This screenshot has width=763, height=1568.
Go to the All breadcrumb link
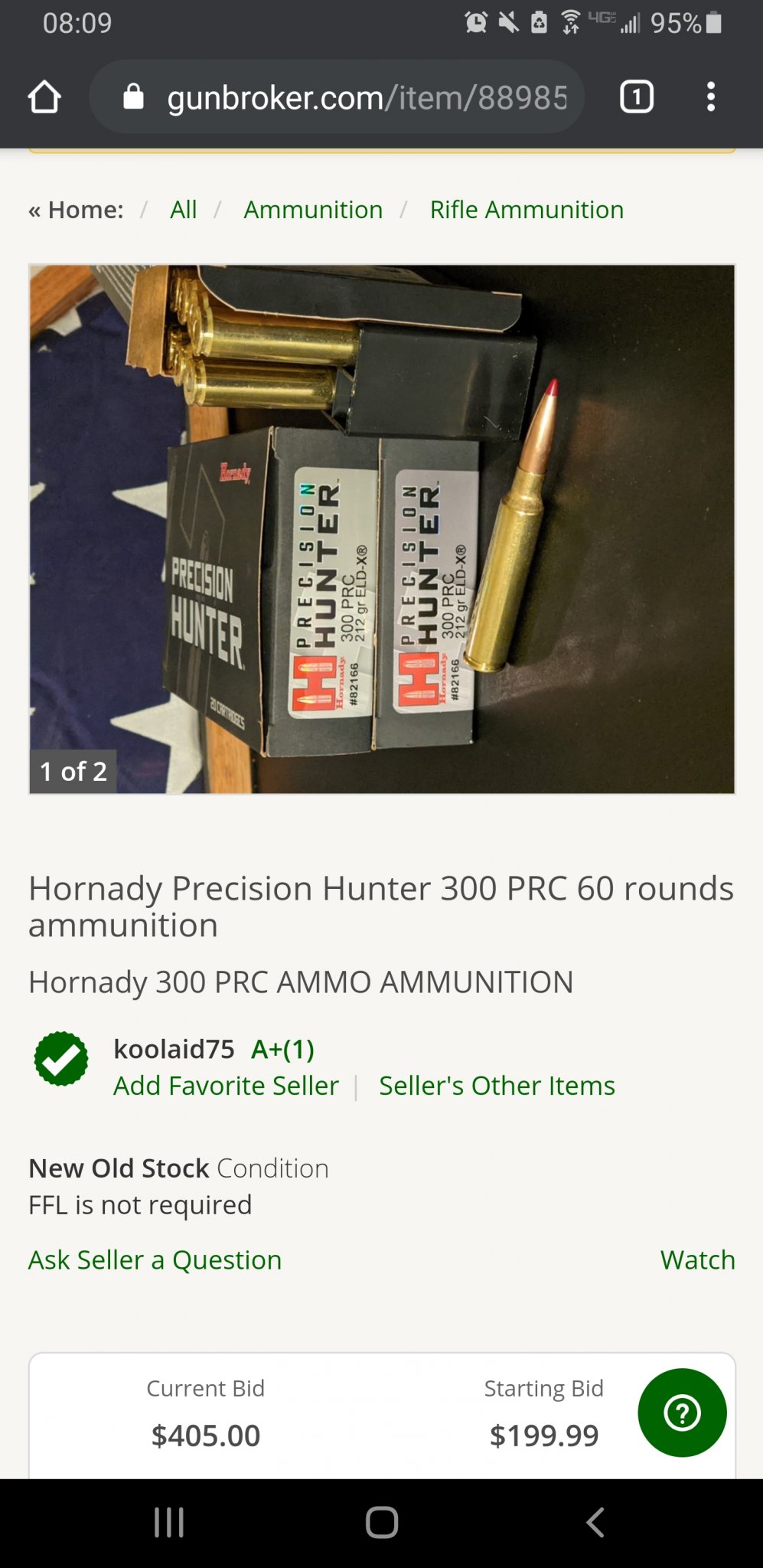pos(183,210)
